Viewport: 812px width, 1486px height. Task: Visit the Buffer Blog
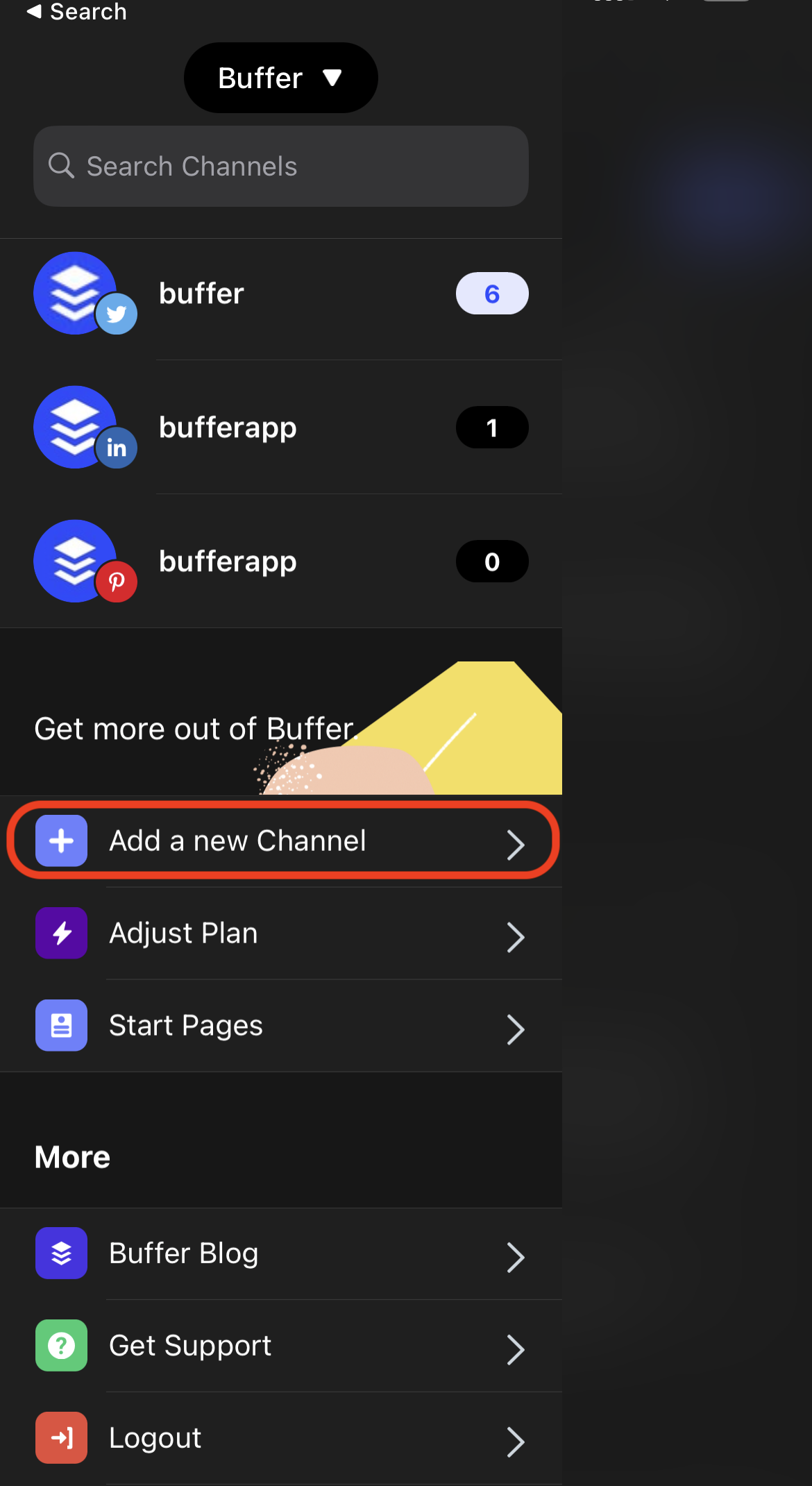[x=280, y=1253]
